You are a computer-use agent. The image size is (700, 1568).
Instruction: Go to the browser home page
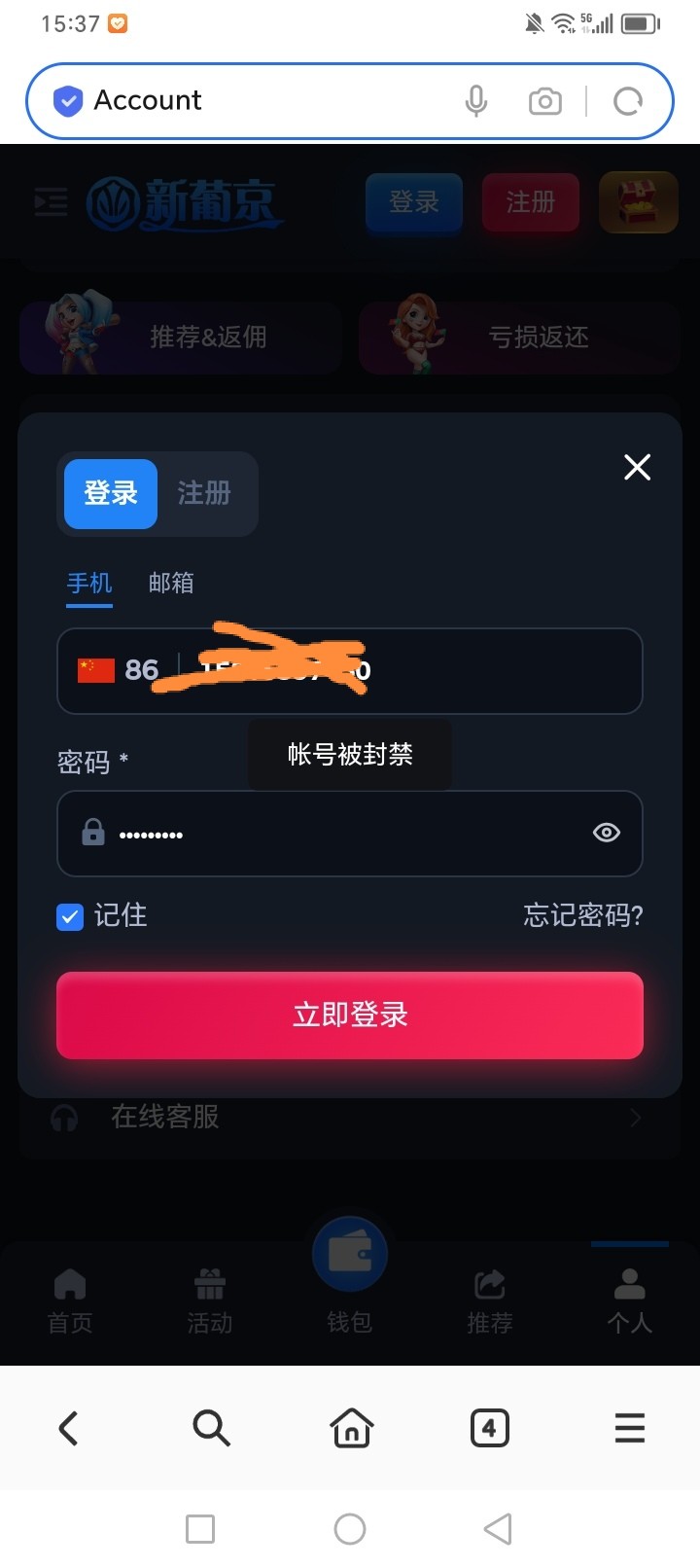[x=351, y=1428]
